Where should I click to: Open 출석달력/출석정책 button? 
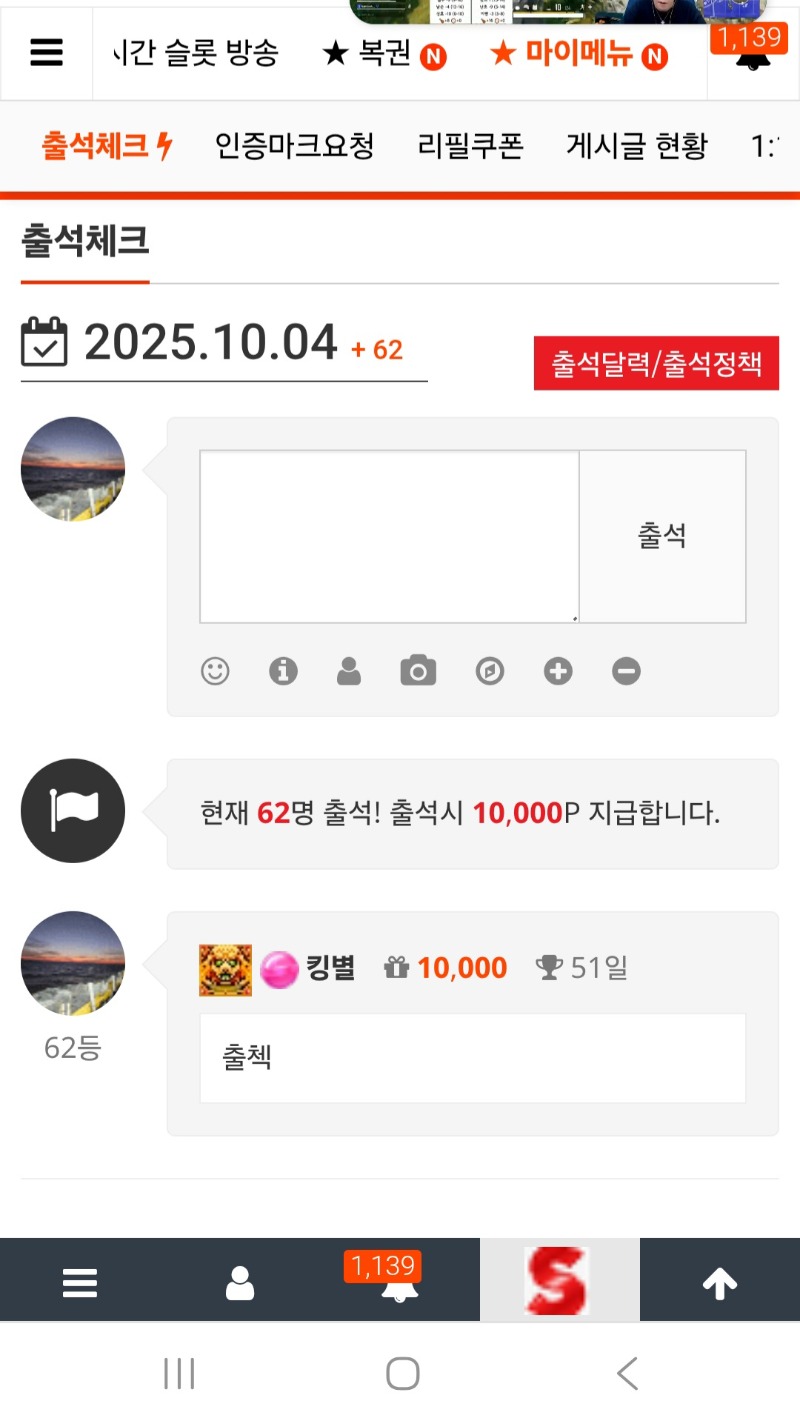[x=656, y=364]
